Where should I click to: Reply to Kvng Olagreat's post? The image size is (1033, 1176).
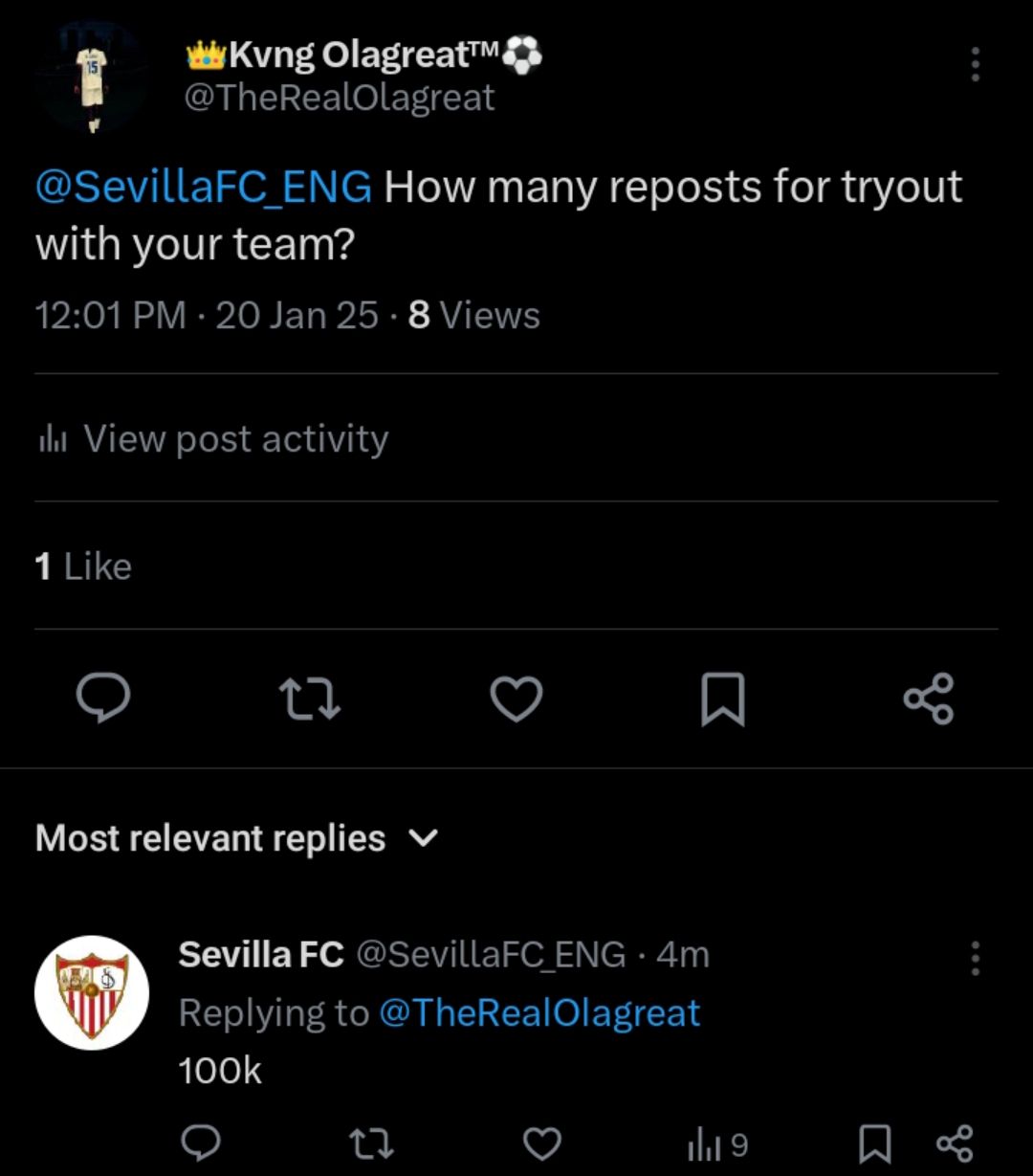pyautogui.click(x=103, y=698)
